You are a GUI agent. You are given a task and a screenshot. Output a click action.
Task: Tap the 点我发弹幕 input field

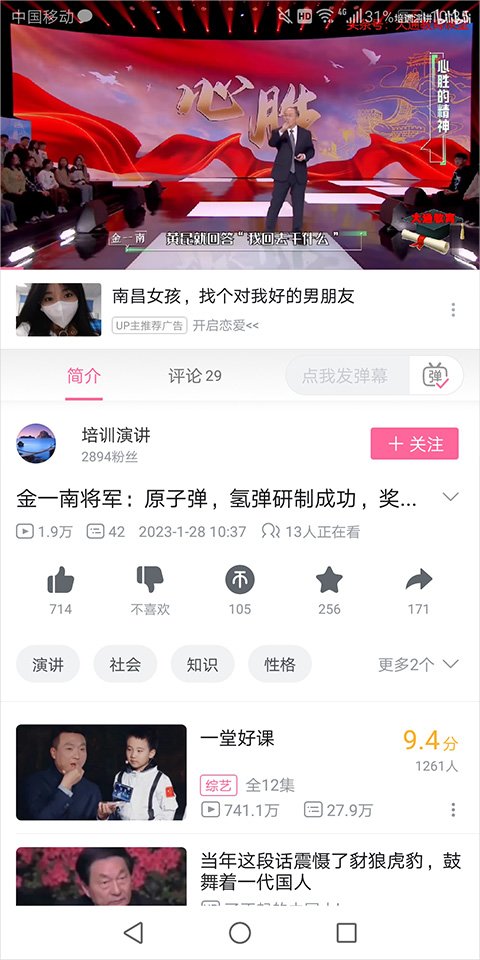(347, 375)
